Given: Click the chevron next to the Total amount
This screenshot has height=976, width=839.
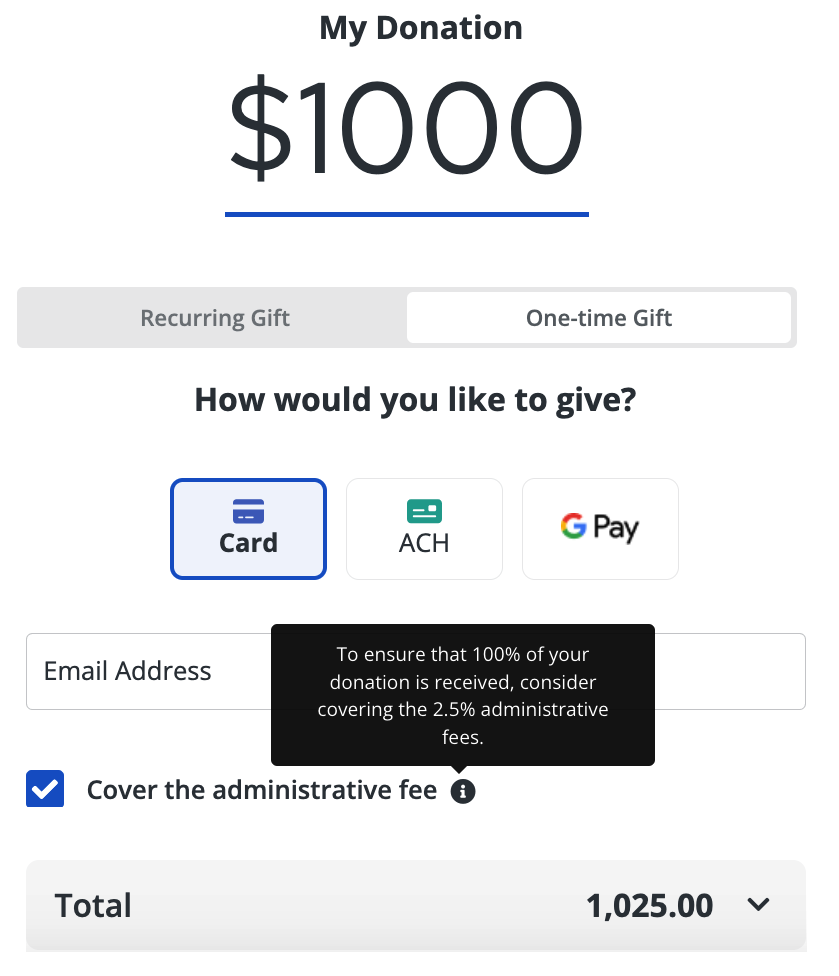Looking at the screenshot, I should point(758,904).
